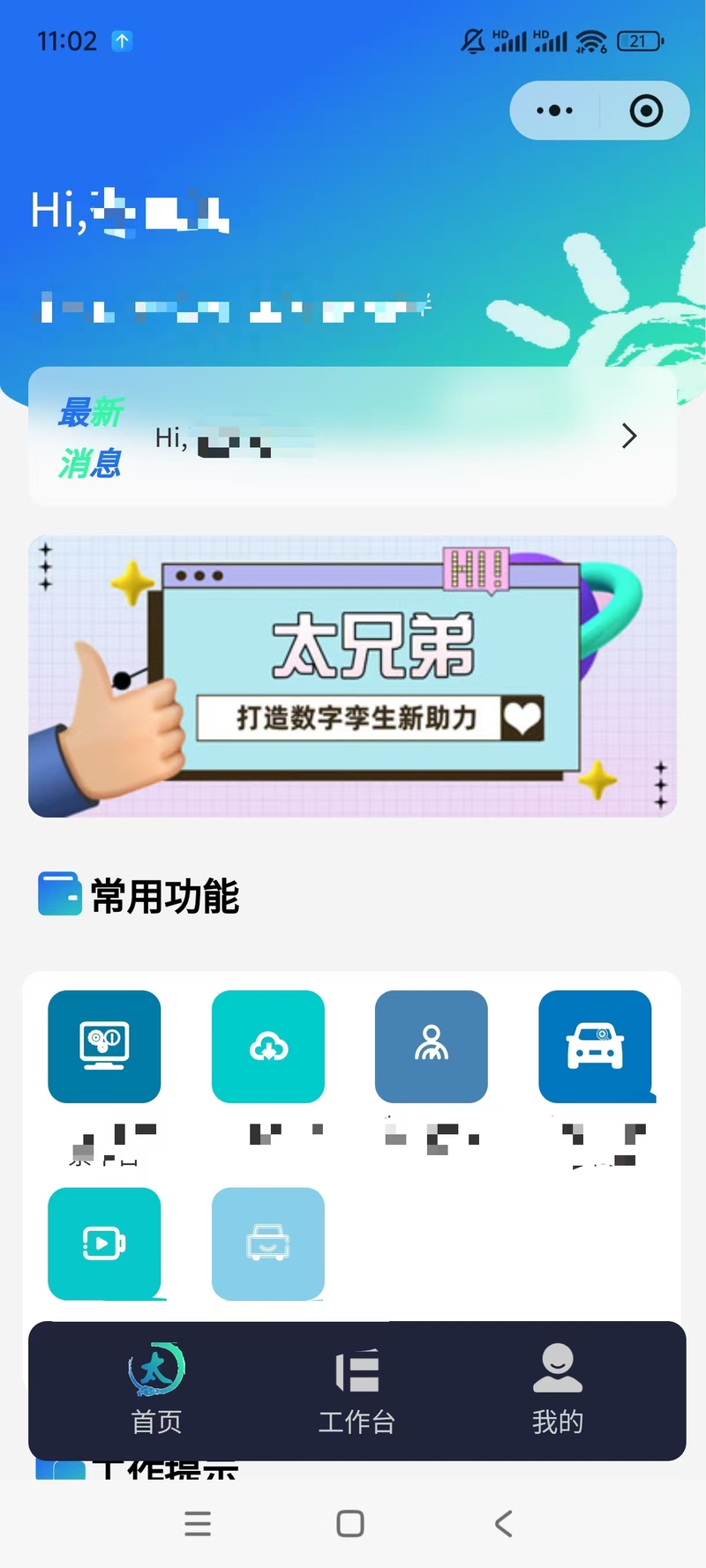
Task: Open the mini program more options menu
Action: click(x=555, y=111)
